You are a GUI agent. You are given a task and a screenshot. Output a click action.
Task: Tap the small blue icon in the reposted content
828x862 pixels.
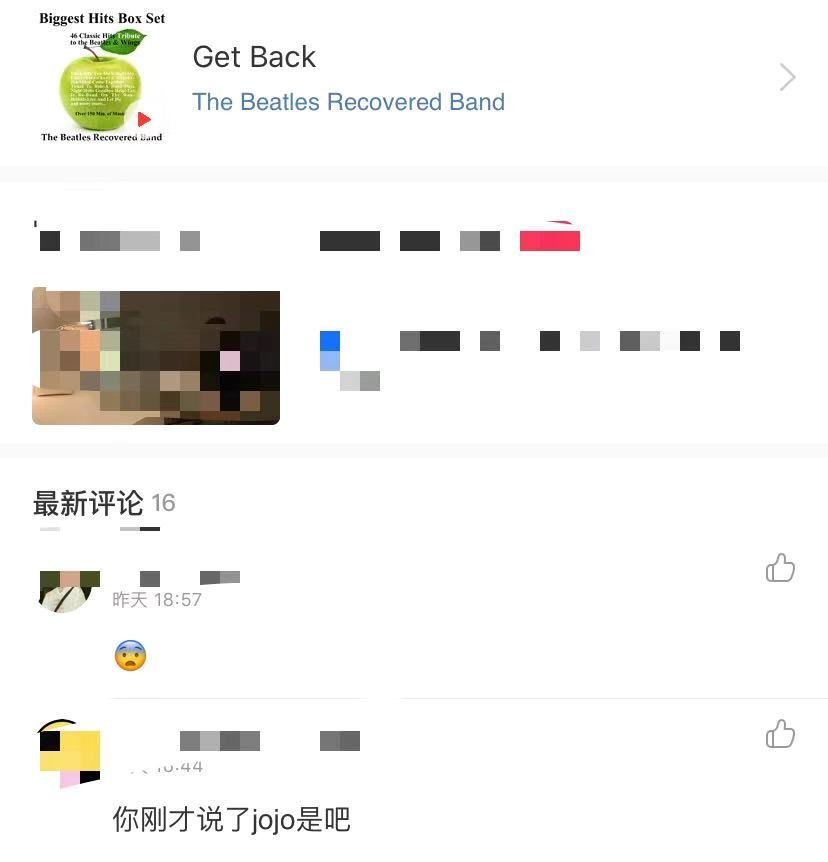(x=330, y=340)
